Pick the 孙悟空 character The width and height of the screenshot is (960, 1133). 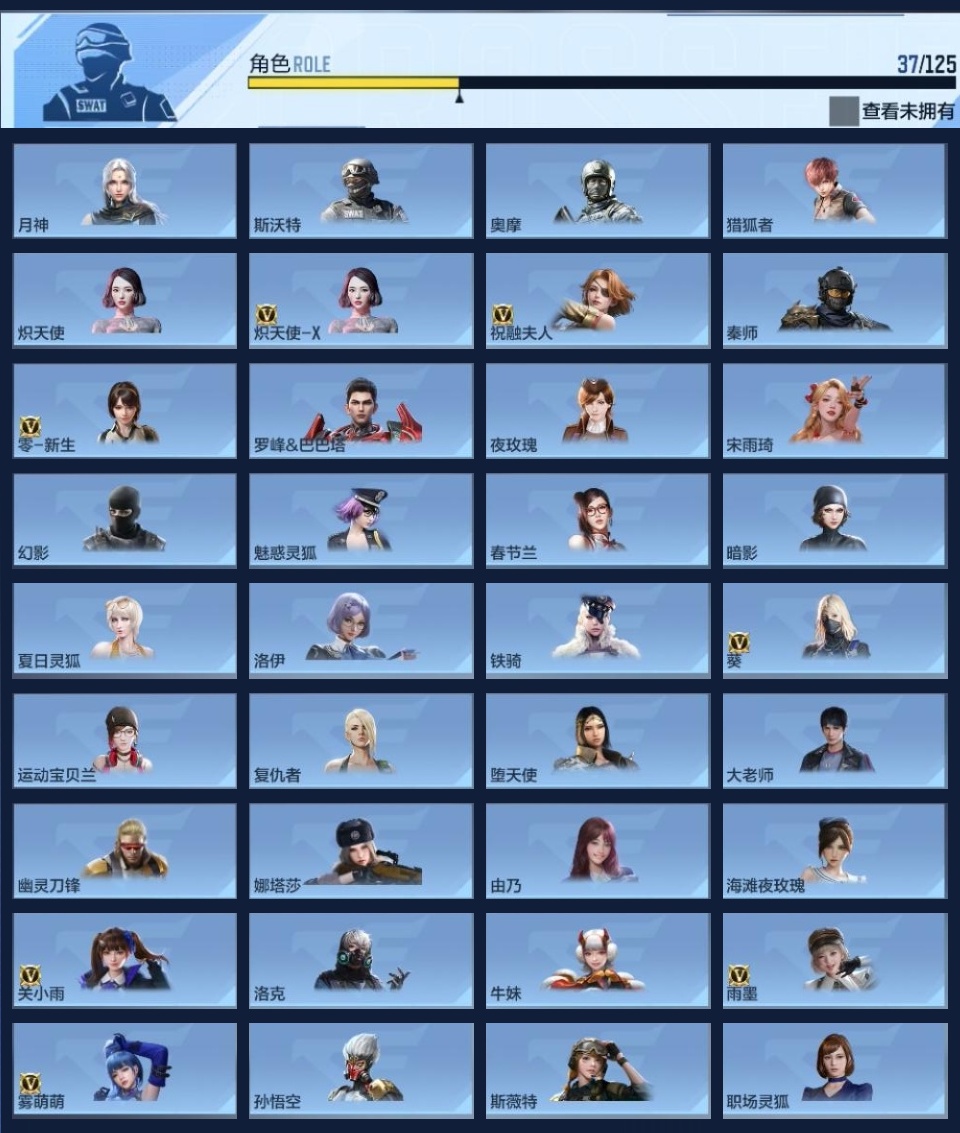[x=361, y=1069]
